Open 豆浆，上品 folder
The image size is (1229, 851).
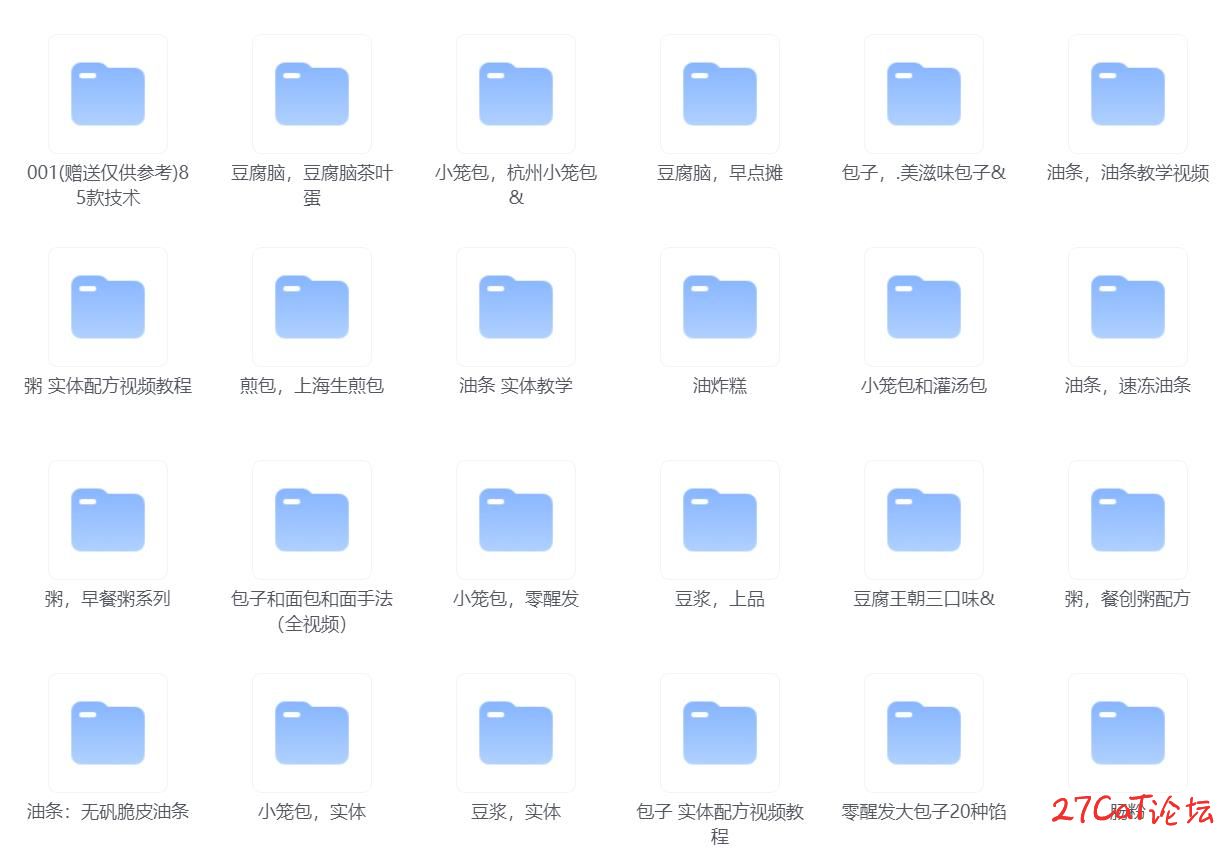[x=720, y=520]
